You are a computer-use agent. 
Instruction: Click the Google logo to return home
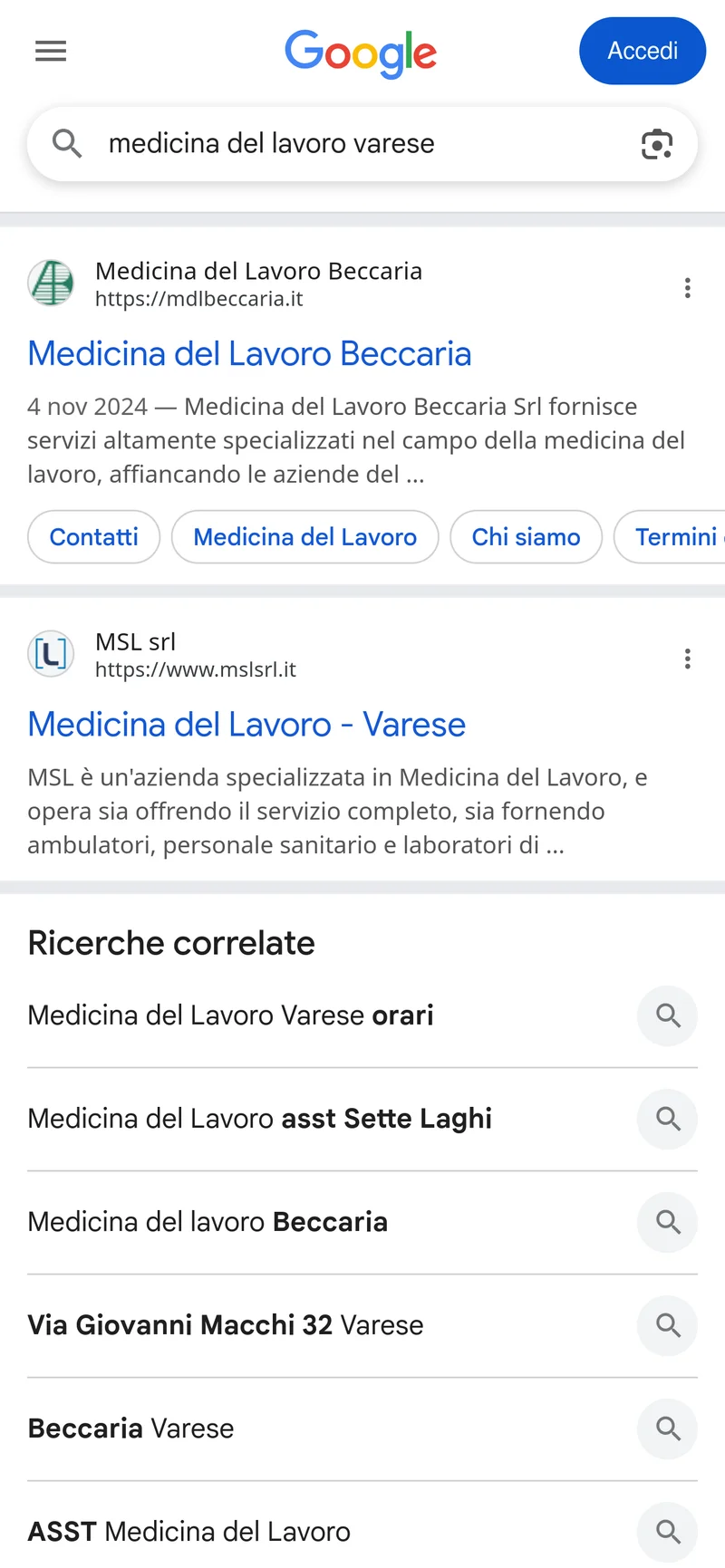click(x=361, y=53)
